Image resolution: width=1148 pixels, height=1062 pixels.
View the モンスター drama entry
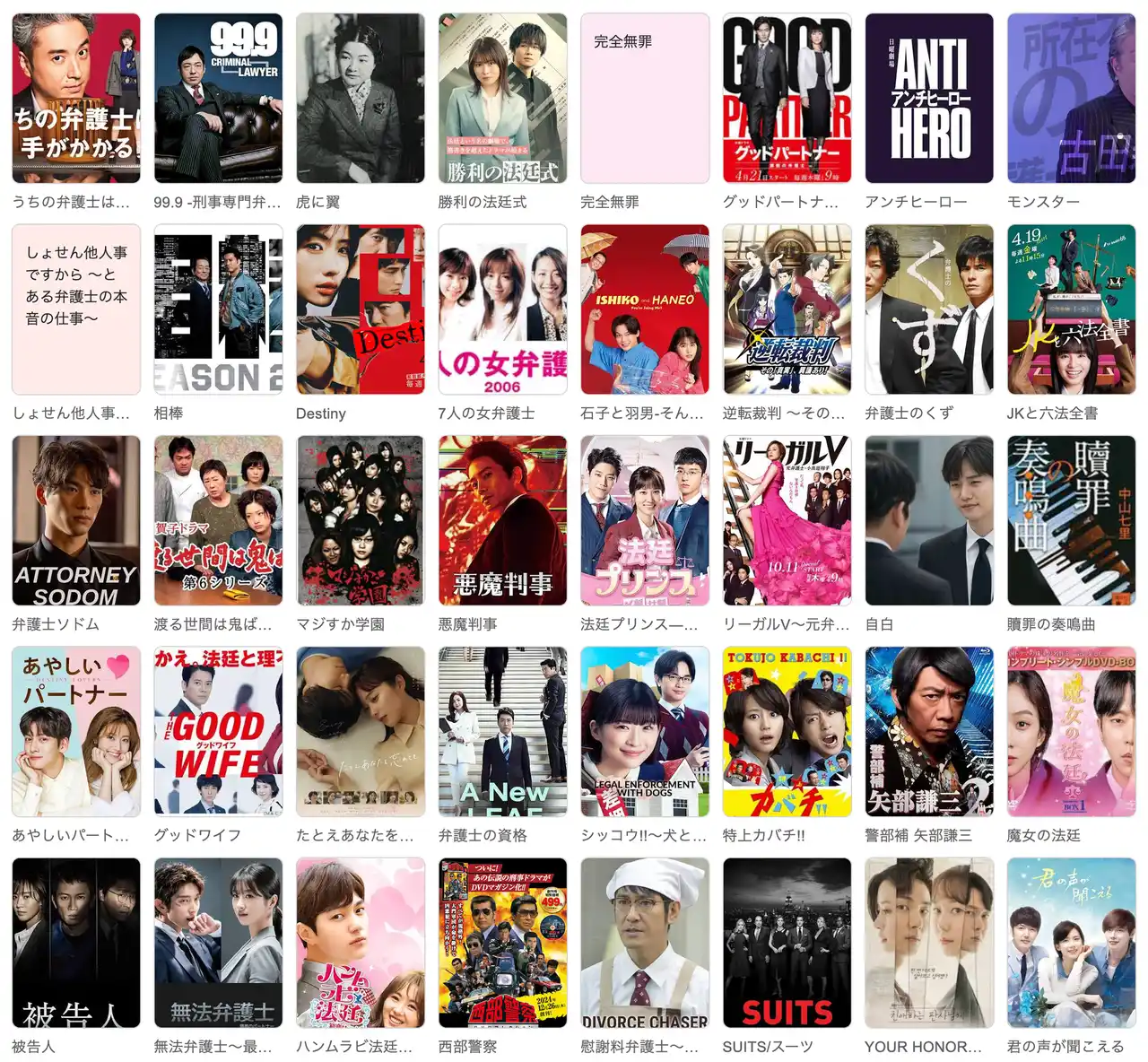tap(1071, 99)
